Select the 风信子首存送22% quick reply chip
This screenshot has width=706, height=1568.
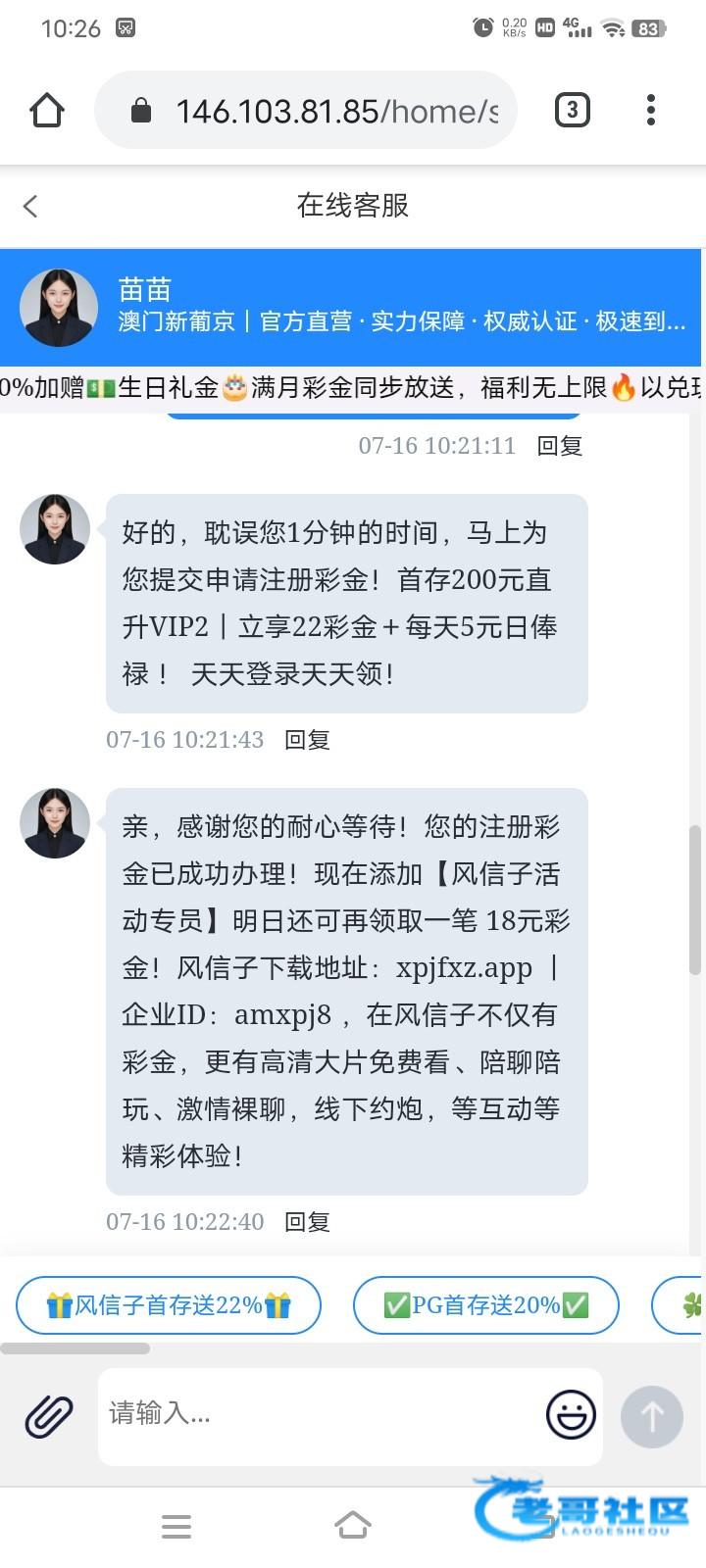pos(169,1305)
